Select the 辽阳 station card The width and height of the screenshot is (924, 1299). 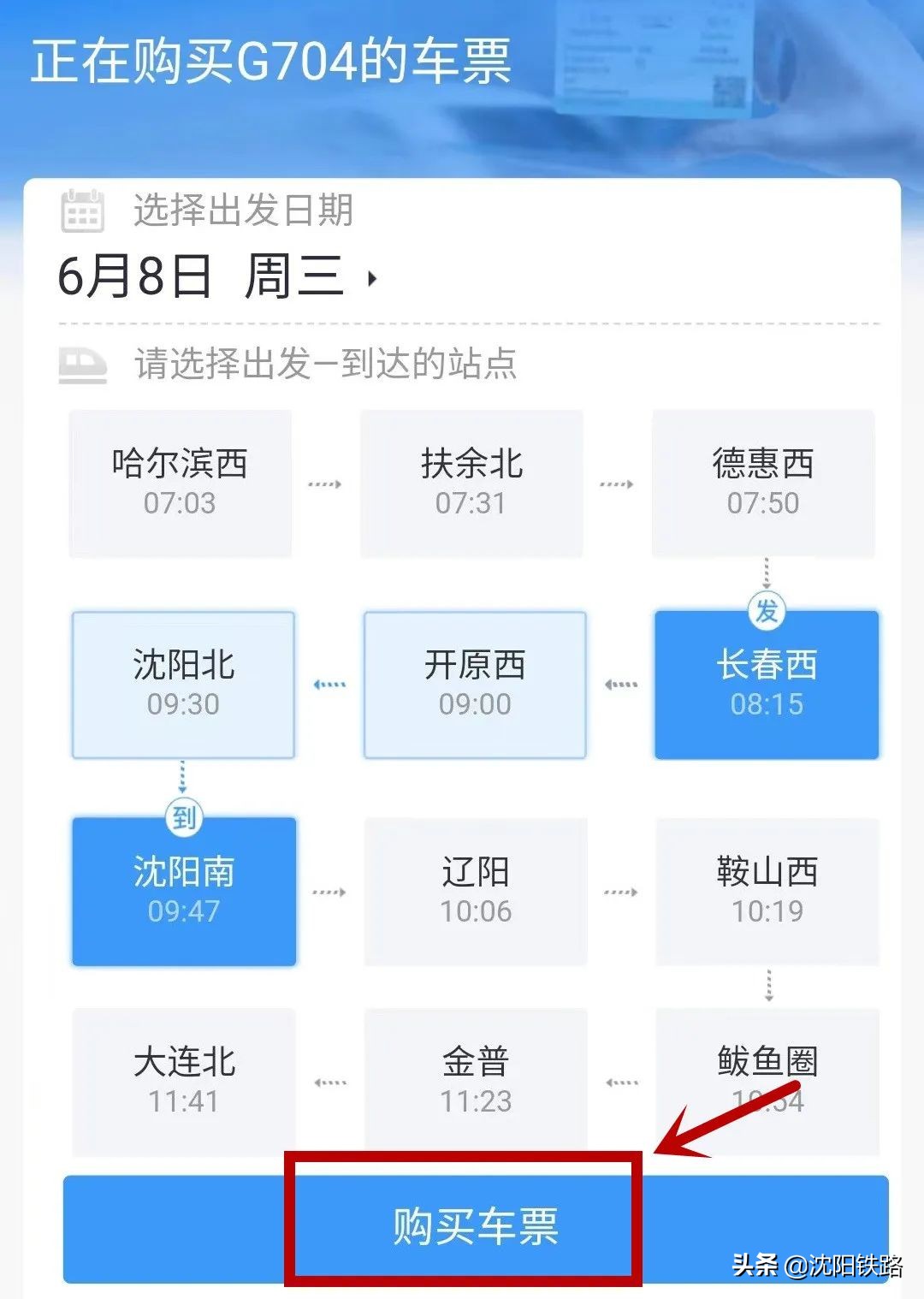coord(473,893)
